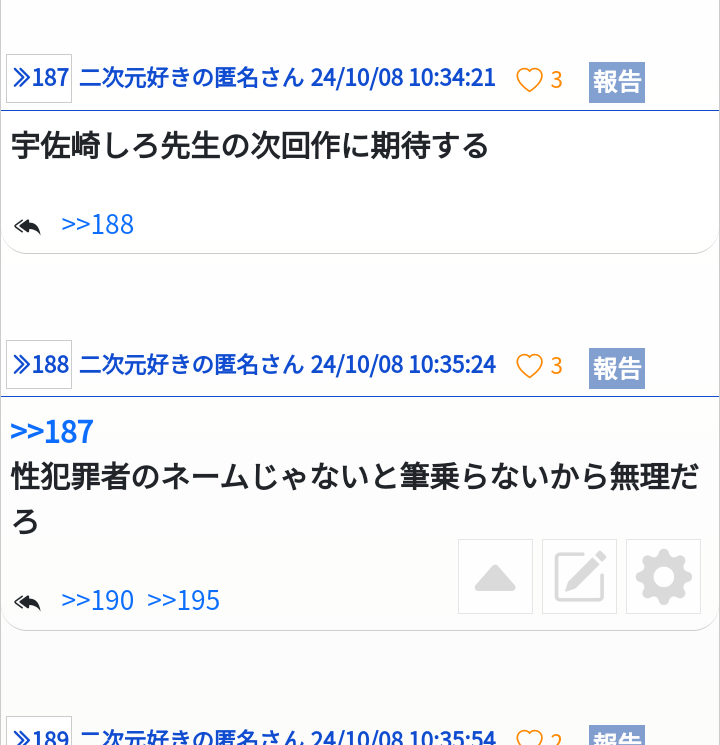Follow quoted anchor >>187 in post 188
This screenshot has width=720, height=745.
click(x=52, y=432)
